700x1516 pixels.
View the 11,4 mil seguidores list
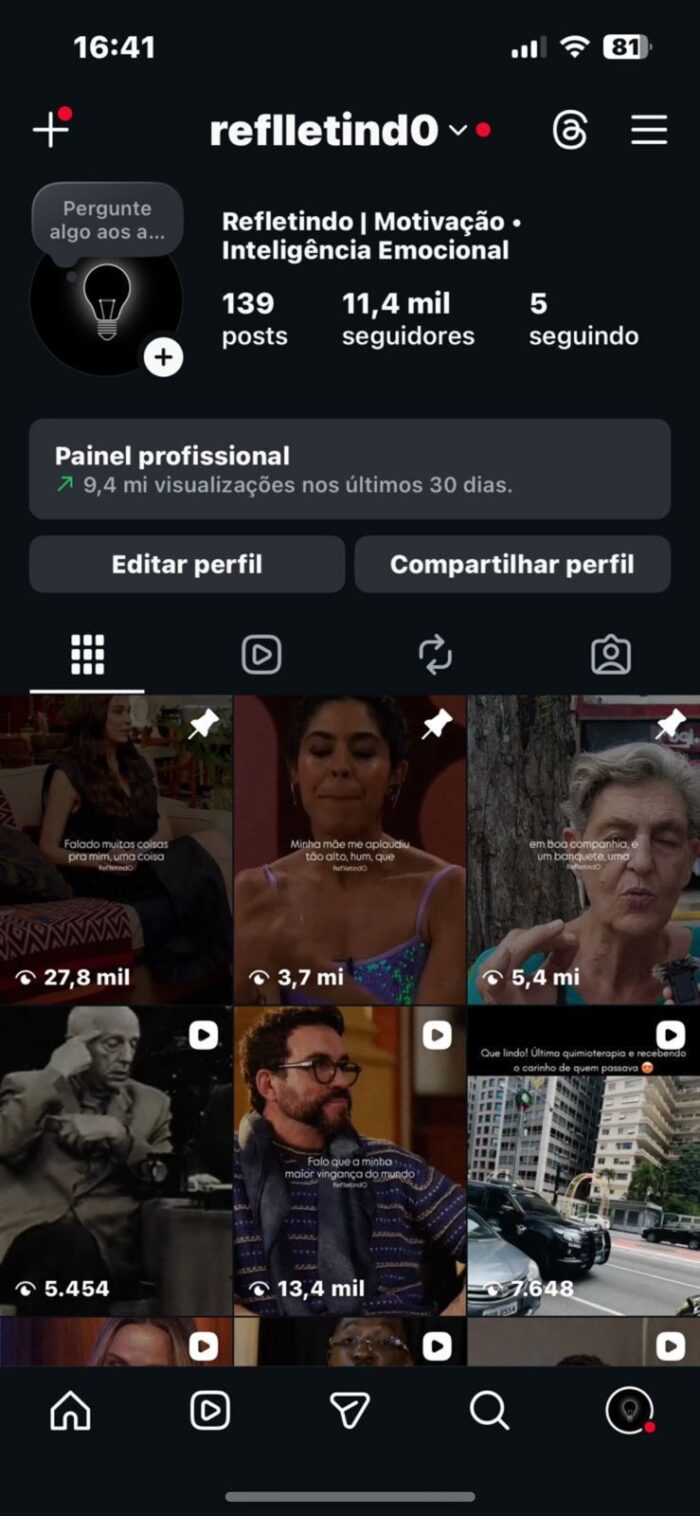click(x=408, y=319)
